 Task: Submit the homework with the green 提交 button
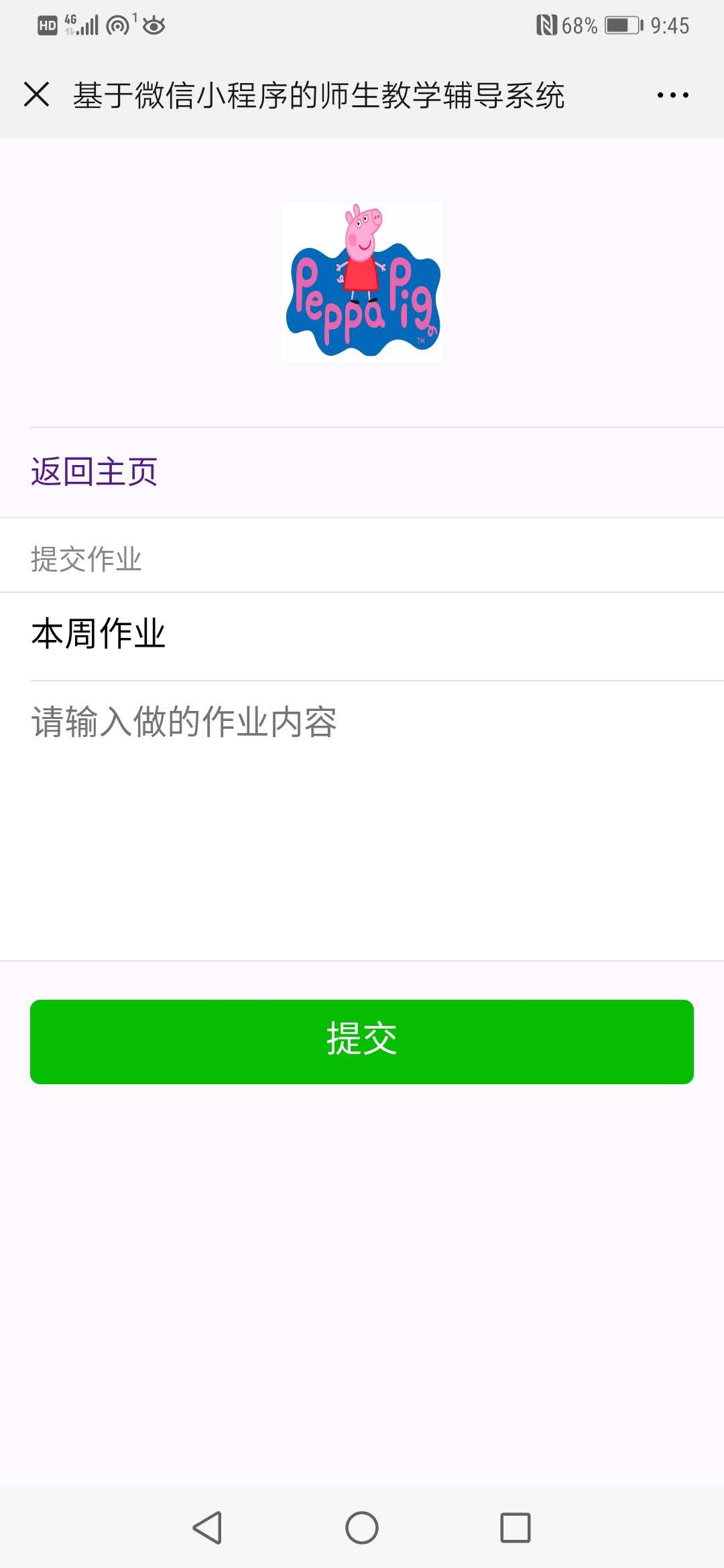(x=362, y=1042)
